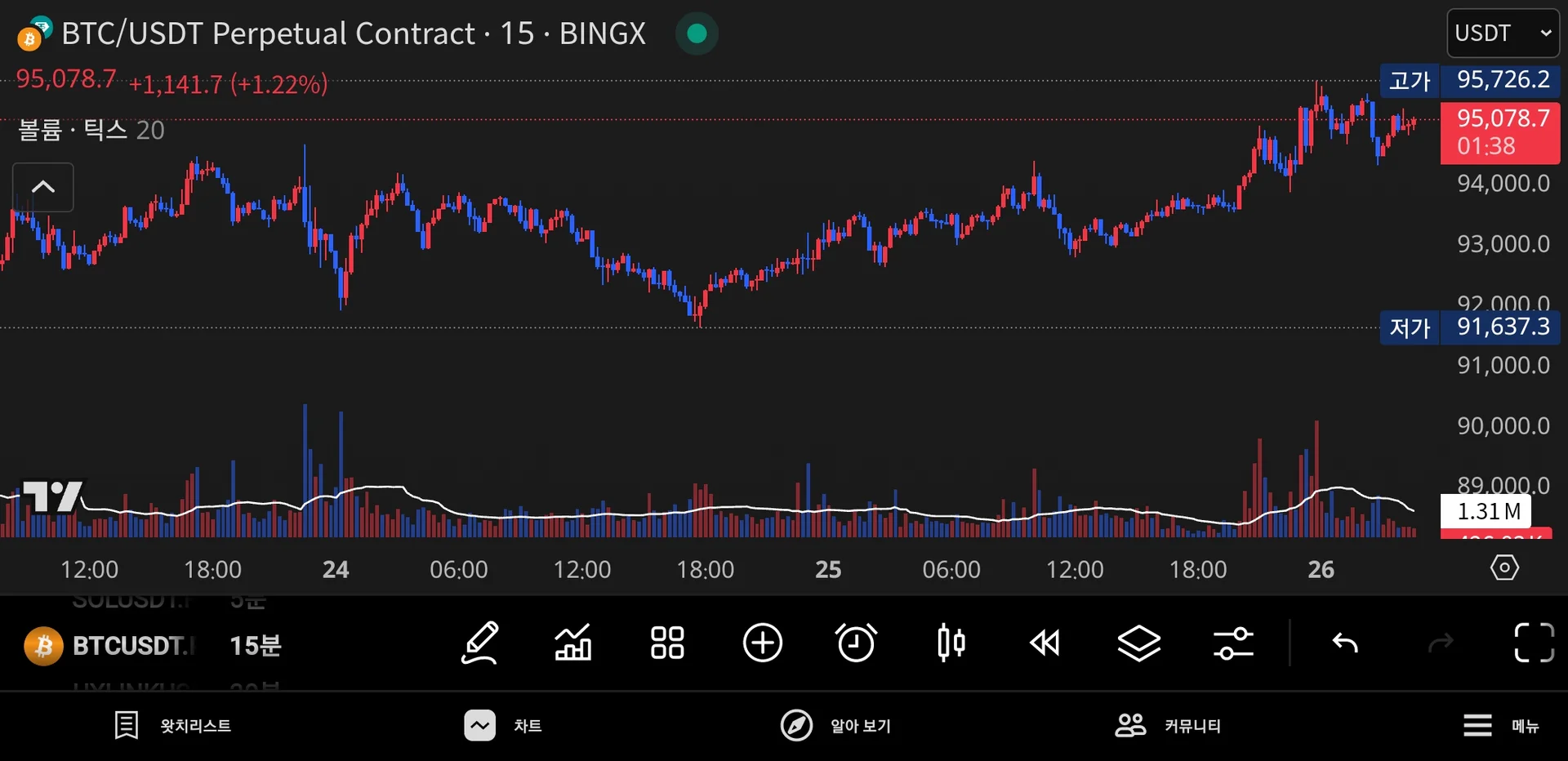
Task: Open the USDT currency dropdown
Action: tap(1503, 33)
